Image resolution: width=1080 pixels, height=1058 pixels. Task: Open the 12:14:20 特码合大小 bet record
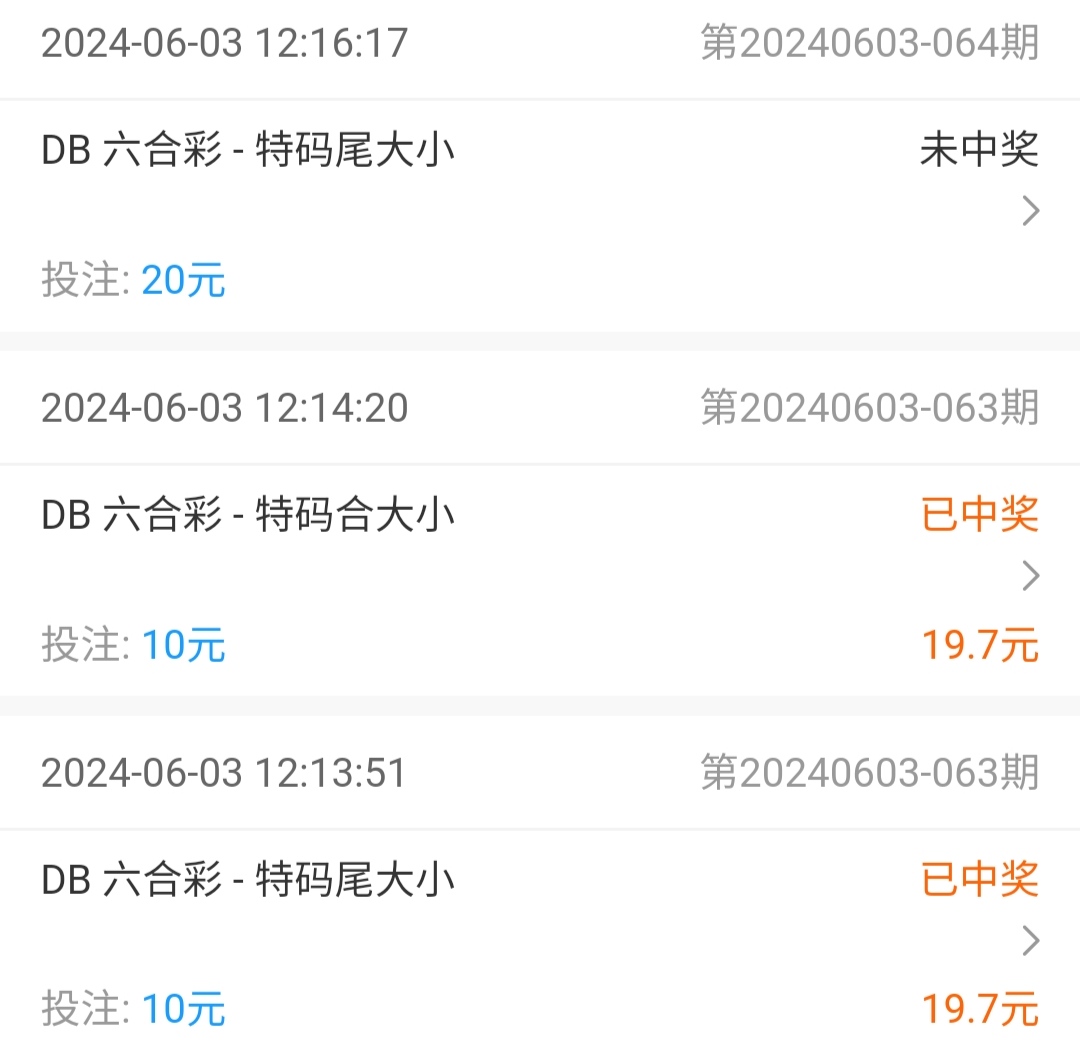[1030, 577]
